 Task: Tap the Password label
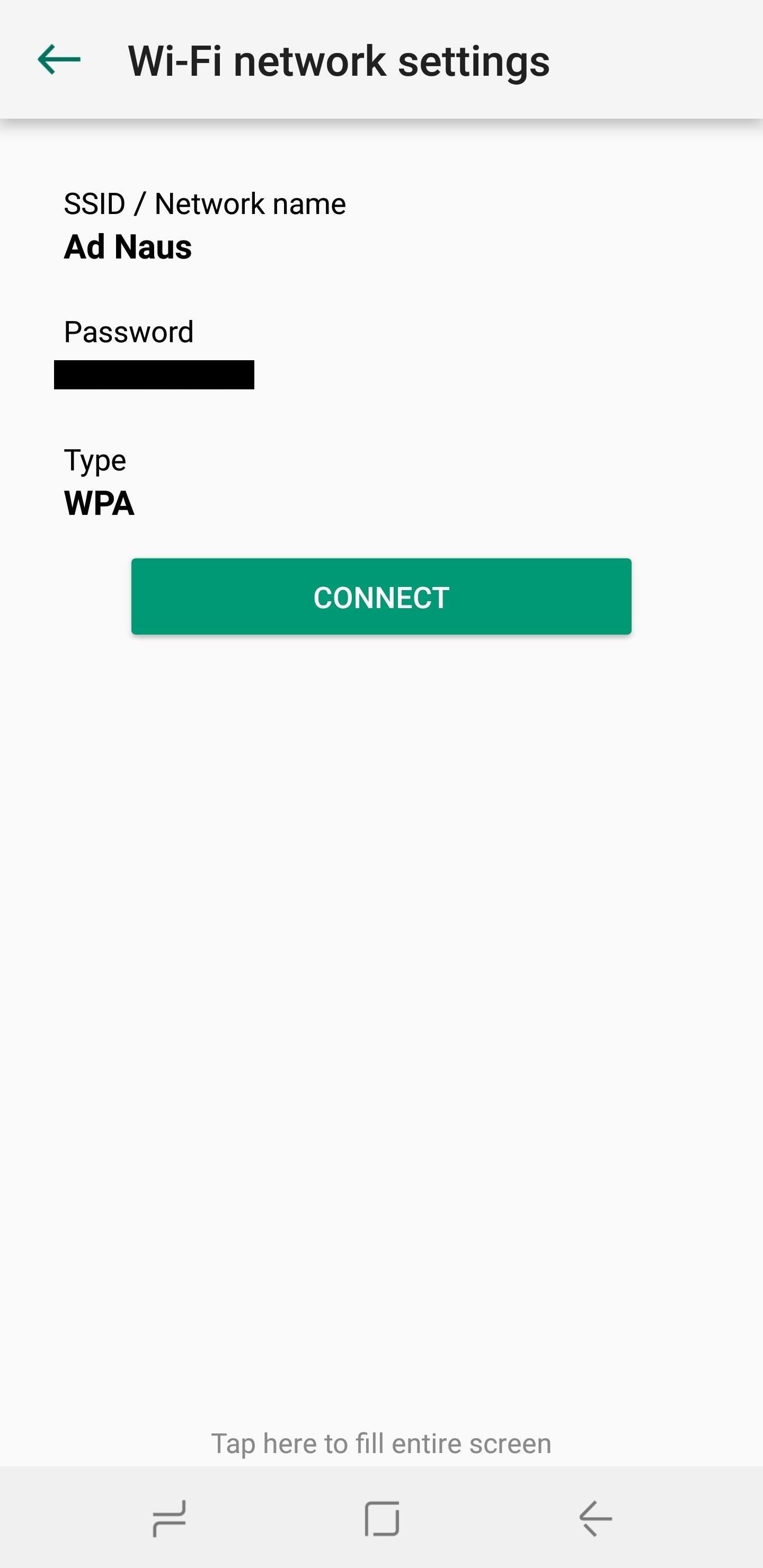pos(128,332)
